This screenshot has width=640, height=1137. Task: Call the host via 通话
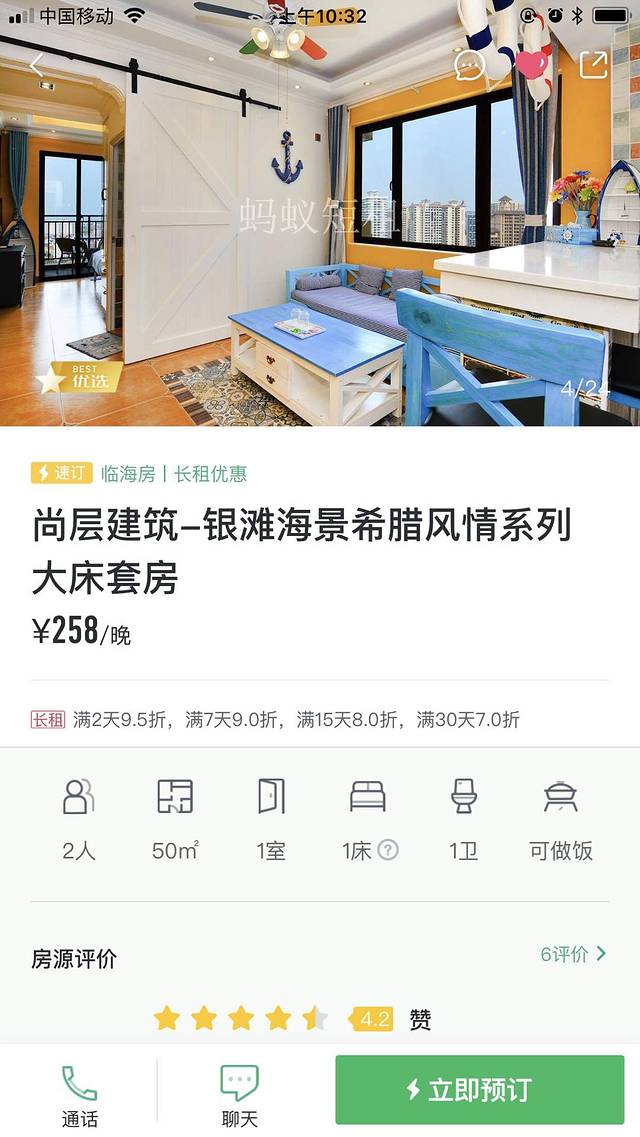[x=80, y=1095]
